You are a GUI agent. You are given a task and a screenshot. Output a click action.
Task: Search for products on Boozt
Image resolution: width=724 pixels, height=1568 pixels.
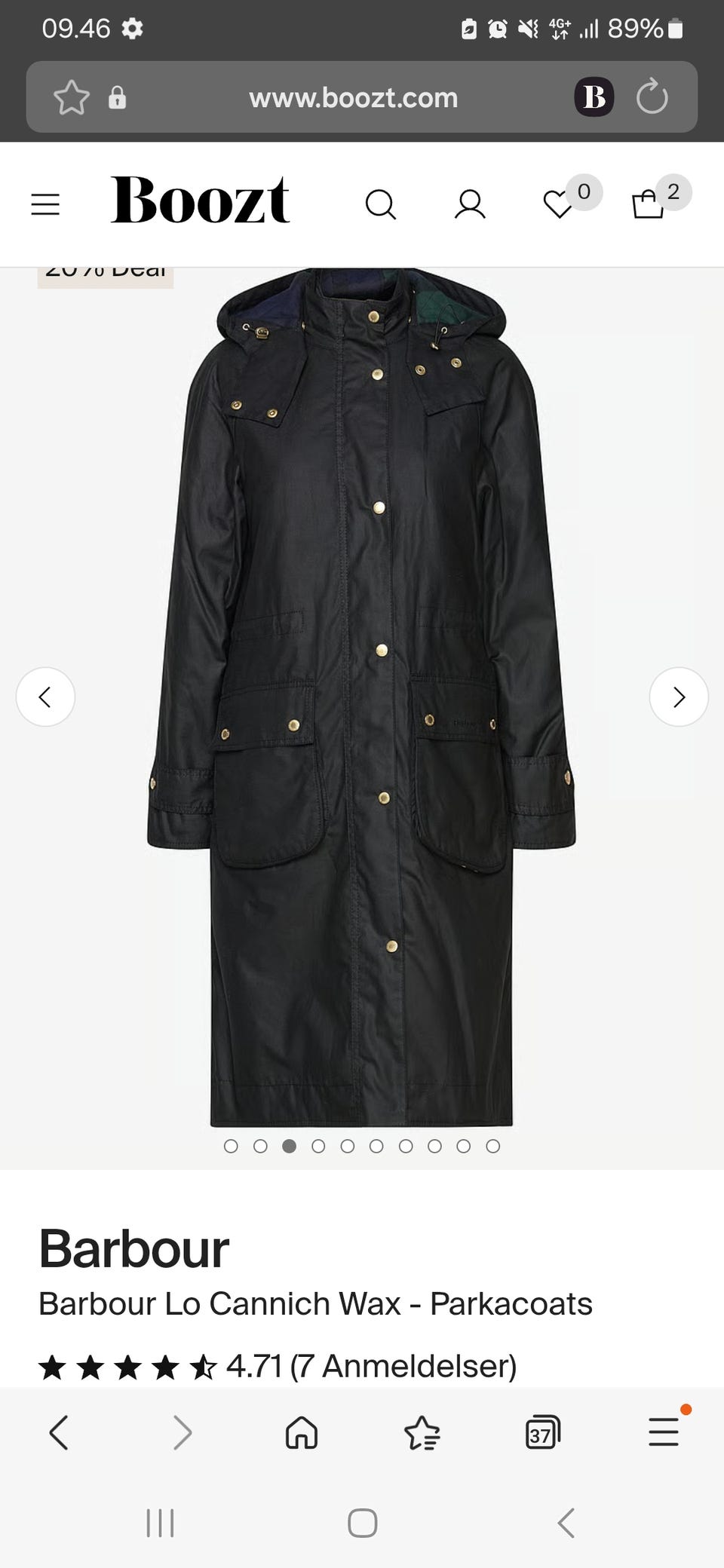tap(380, 204)
